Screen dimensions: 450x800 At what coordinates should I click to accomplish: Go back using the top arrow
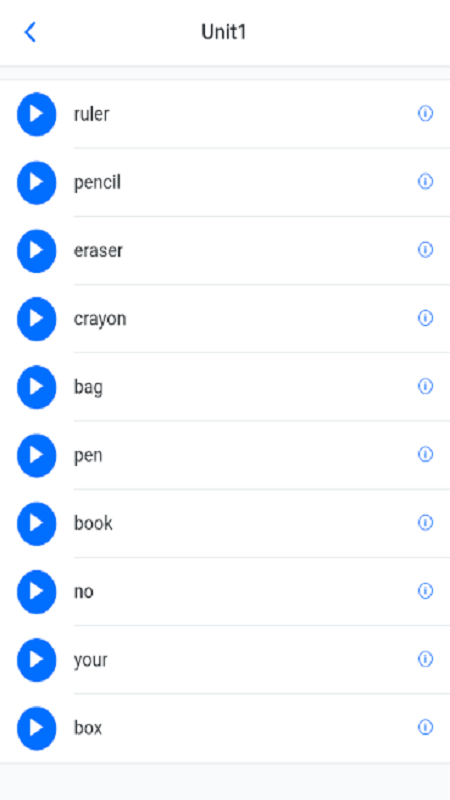(x=30, y=32)
